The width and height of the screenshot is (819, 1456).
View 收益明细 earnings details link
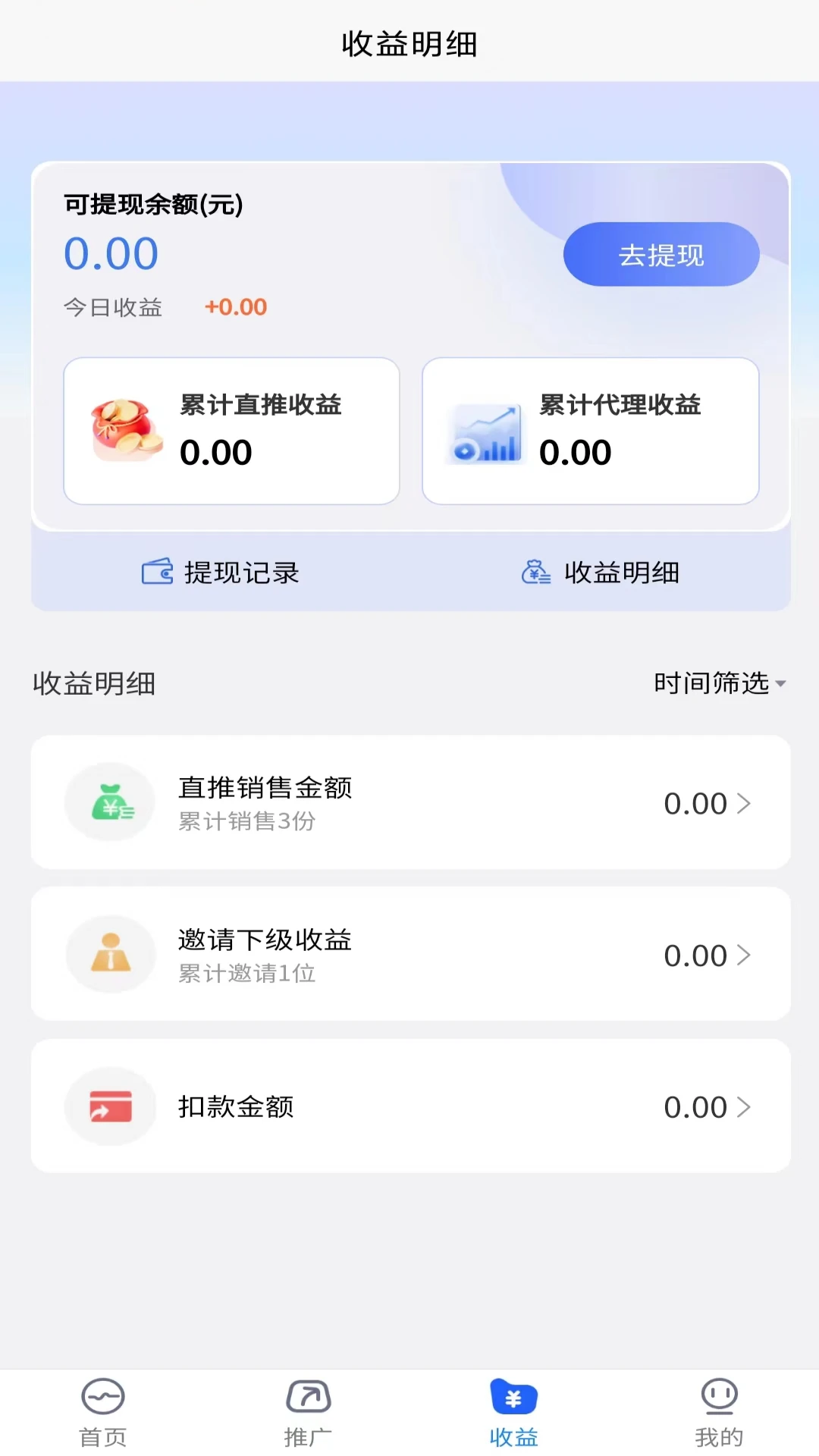pyautogui.click(x=601, y=573)
